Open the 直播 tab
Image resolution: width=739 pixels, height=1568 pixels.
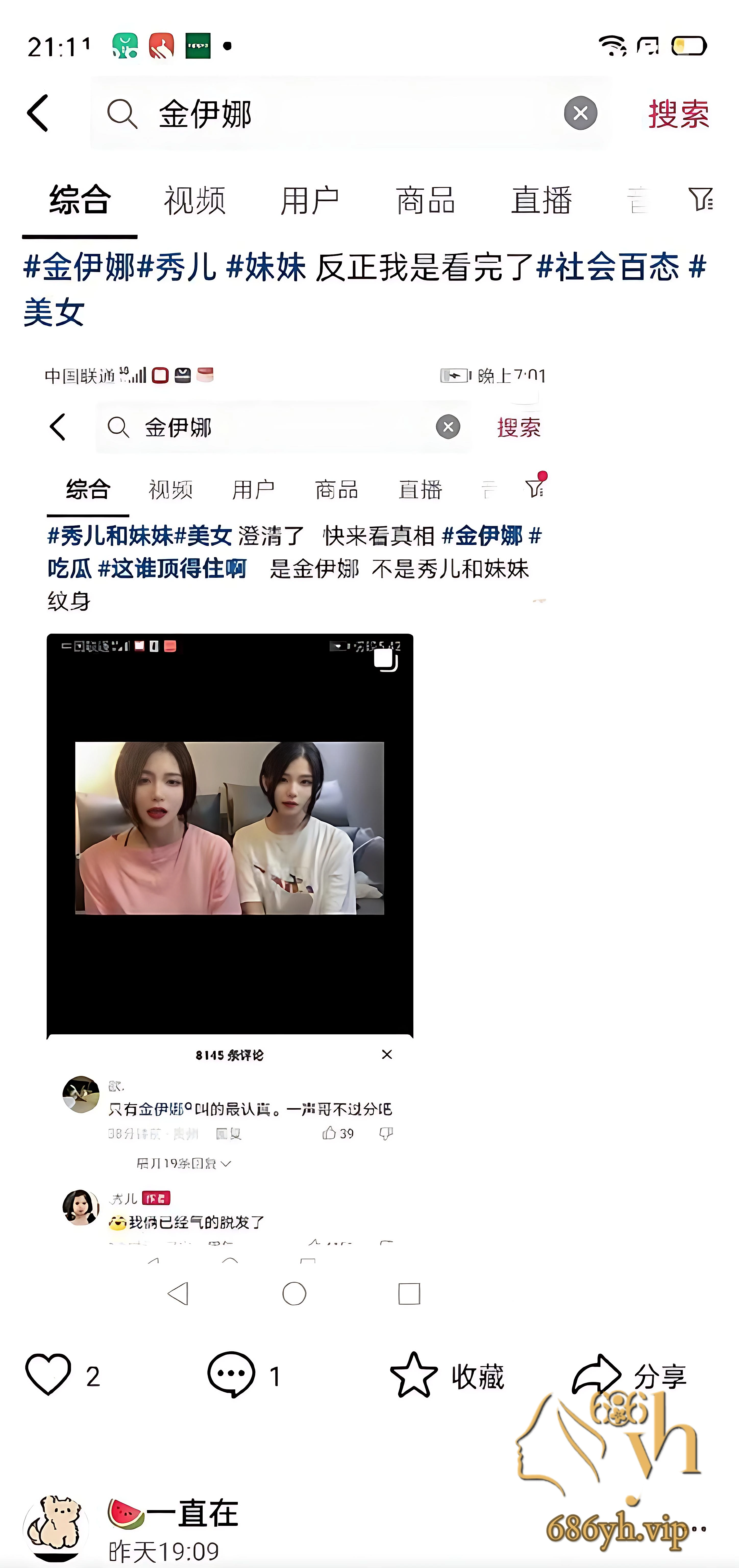click(x=541, y=200)
